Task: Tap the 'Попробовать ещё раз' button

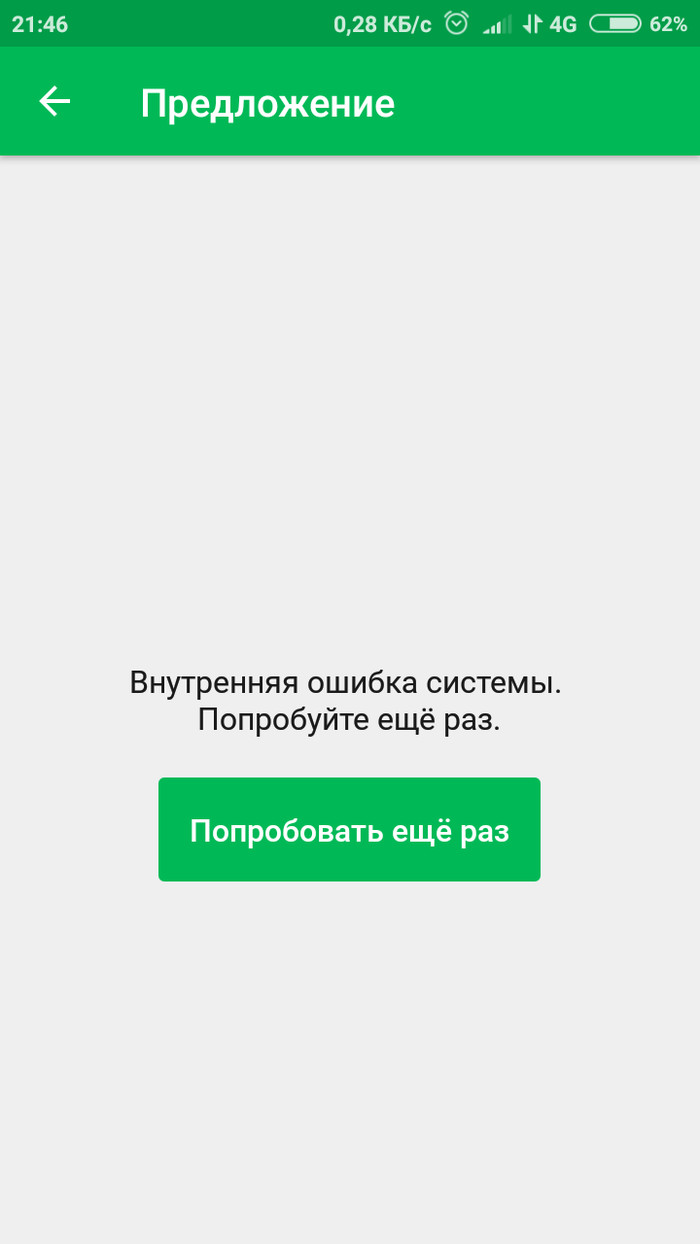Action: tap(349, 830)
